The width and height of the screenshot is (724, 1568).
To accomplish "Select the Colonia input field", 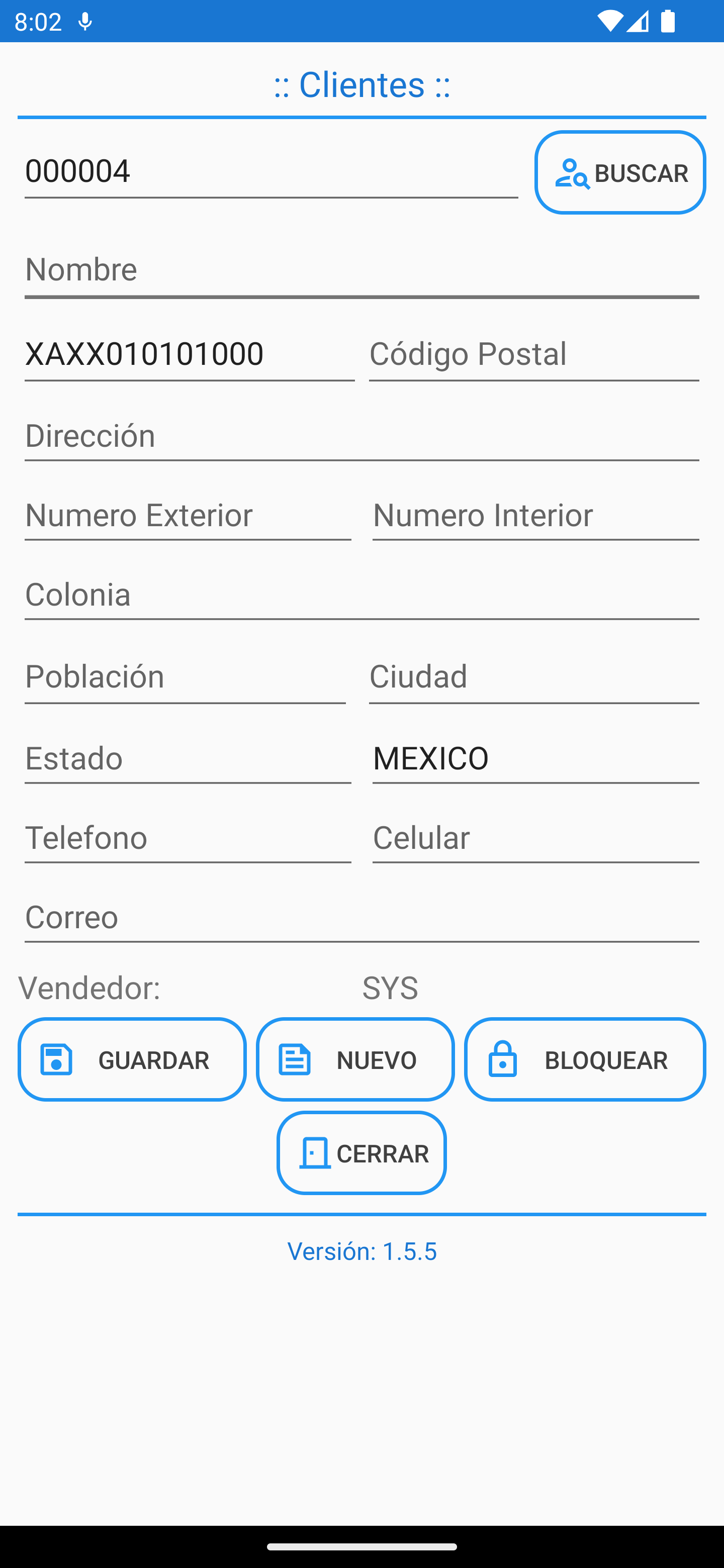I will click(x=361, y=594).
